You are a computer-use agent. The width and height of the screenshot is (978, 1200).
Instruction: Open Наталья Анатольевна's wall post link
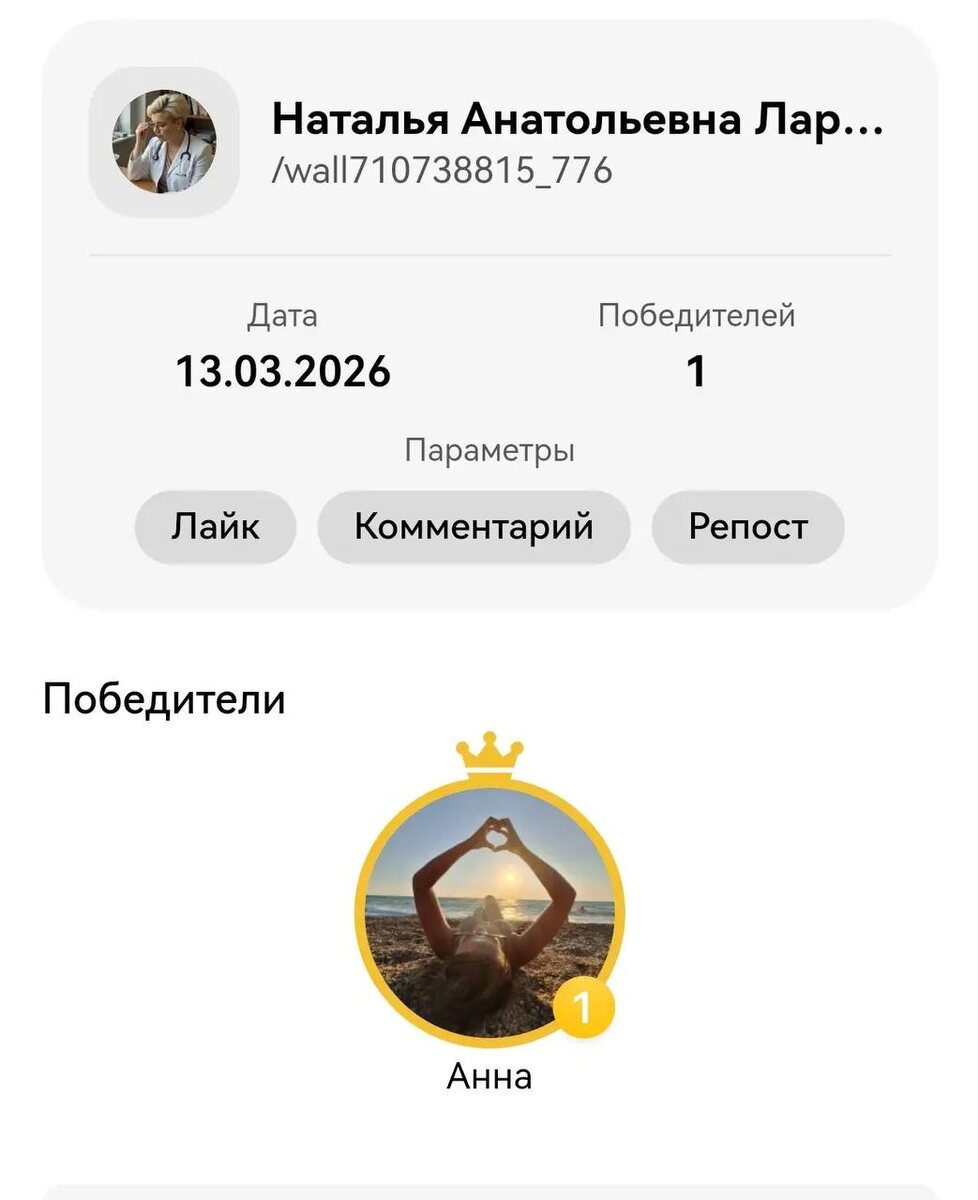(441, 171)
